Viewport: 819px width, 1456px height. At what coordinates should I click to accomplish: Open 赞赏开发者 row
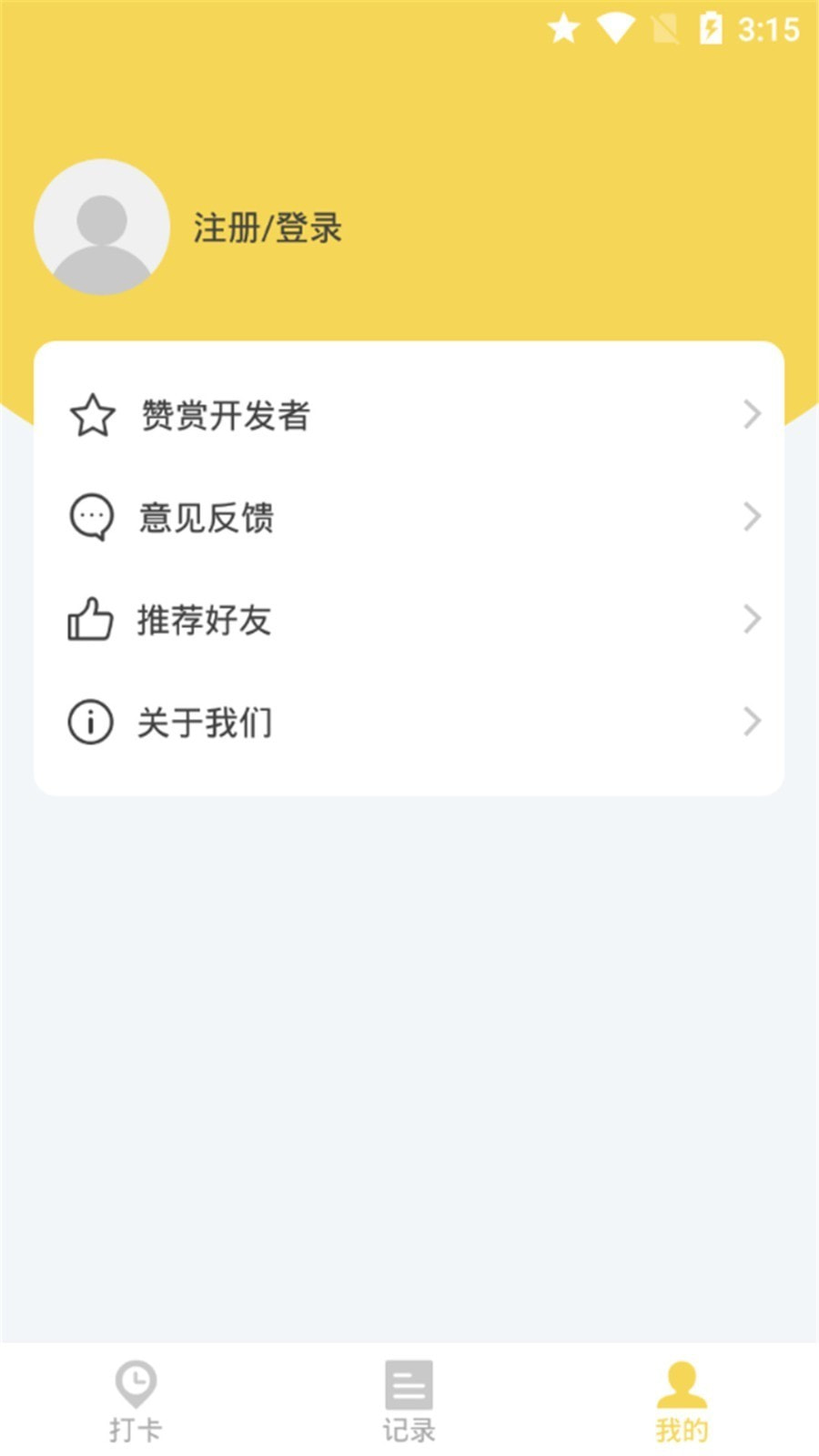pyautogui.click(x=409, y=415)
